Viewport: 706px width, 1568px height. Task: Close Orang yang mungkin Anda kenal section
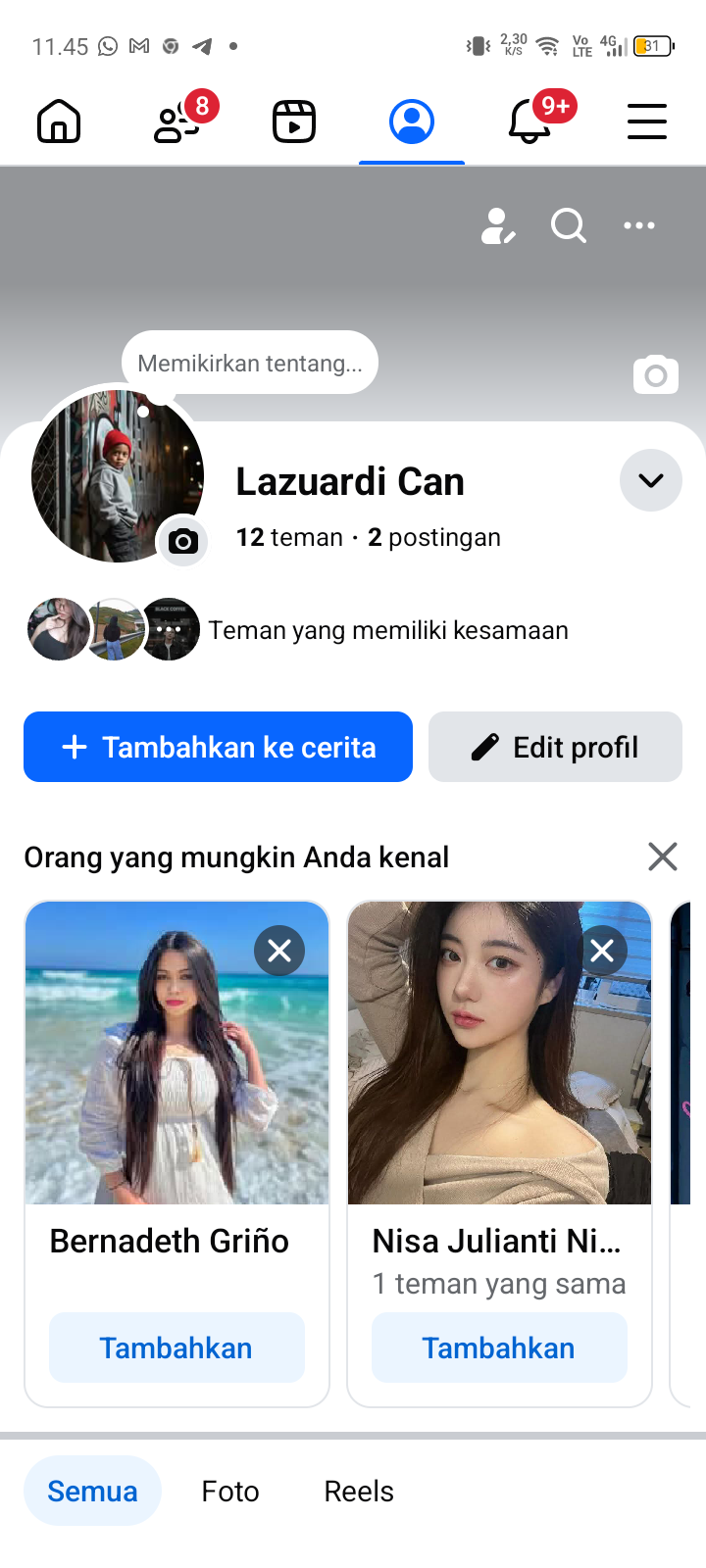663,857
